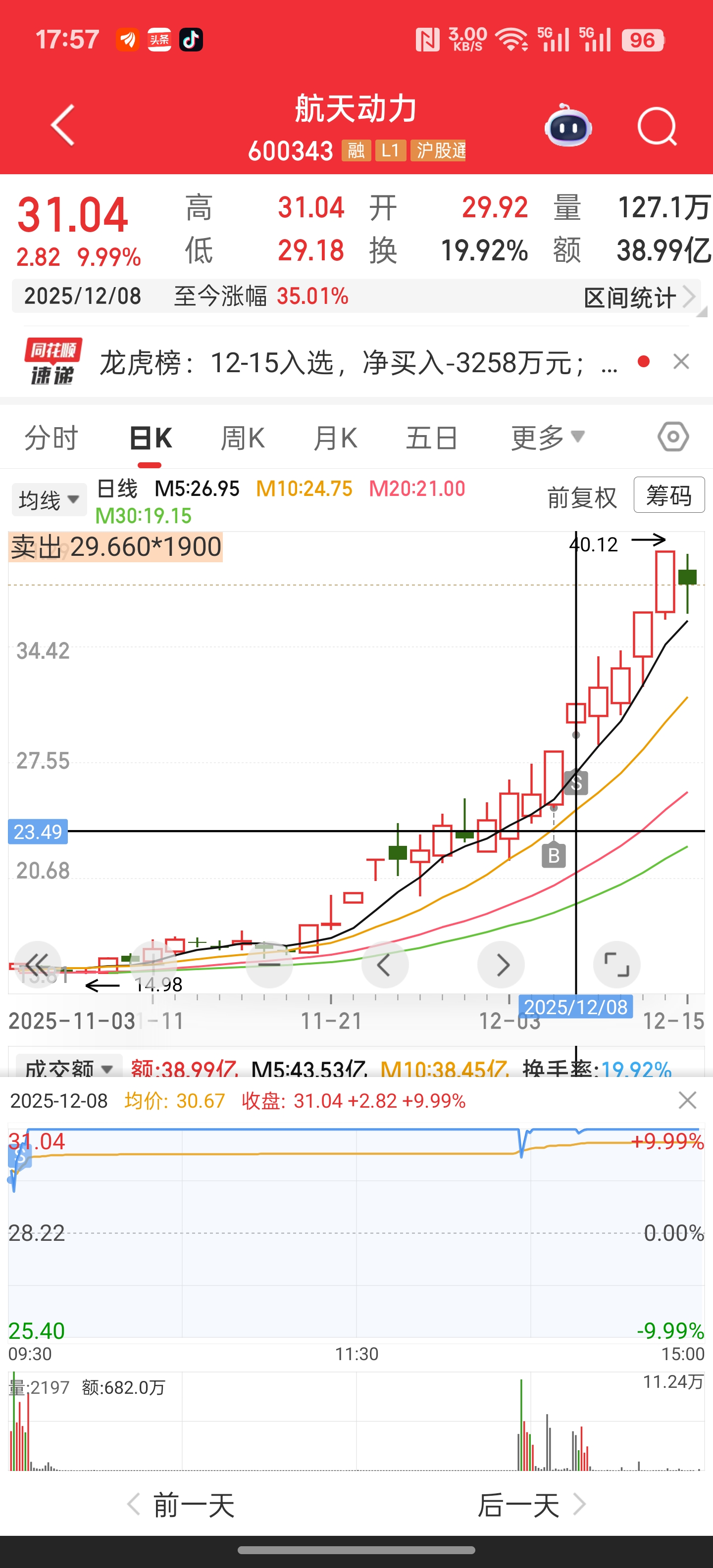
Task: Switch to the 周K tab
Action: [x=242, y=438]
